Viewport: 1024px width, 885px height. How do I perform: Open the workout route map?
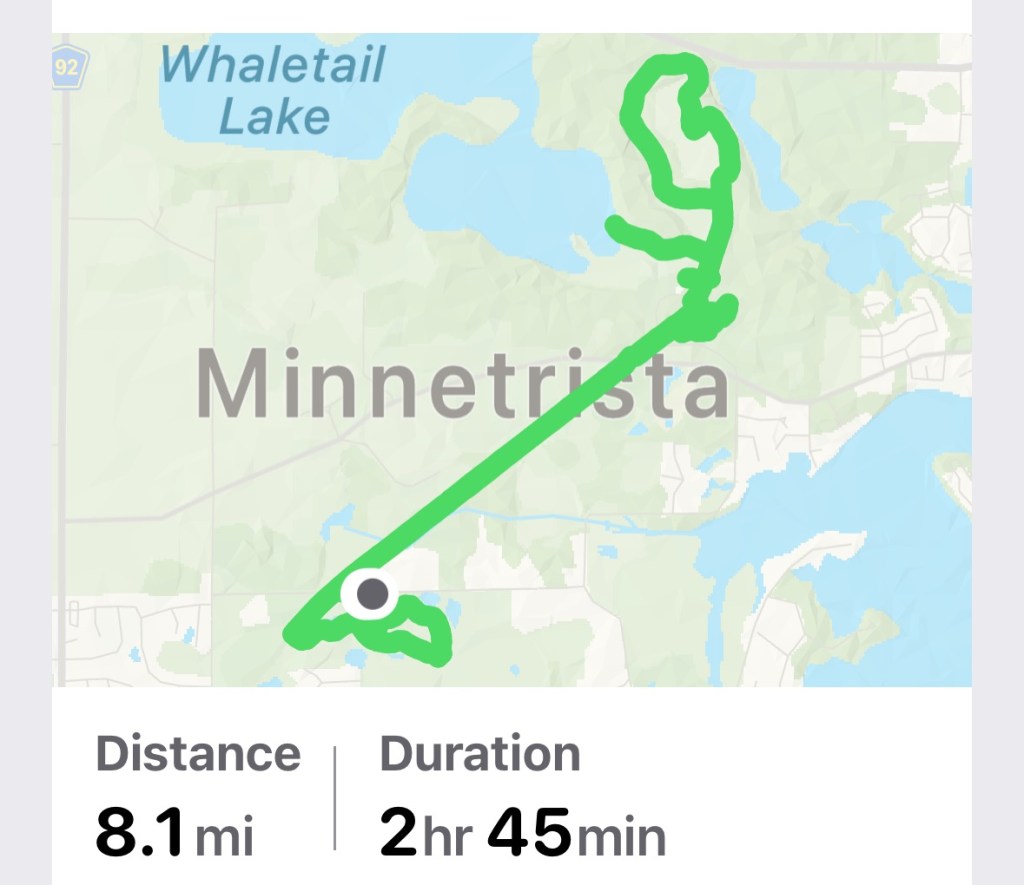[511, 360]
